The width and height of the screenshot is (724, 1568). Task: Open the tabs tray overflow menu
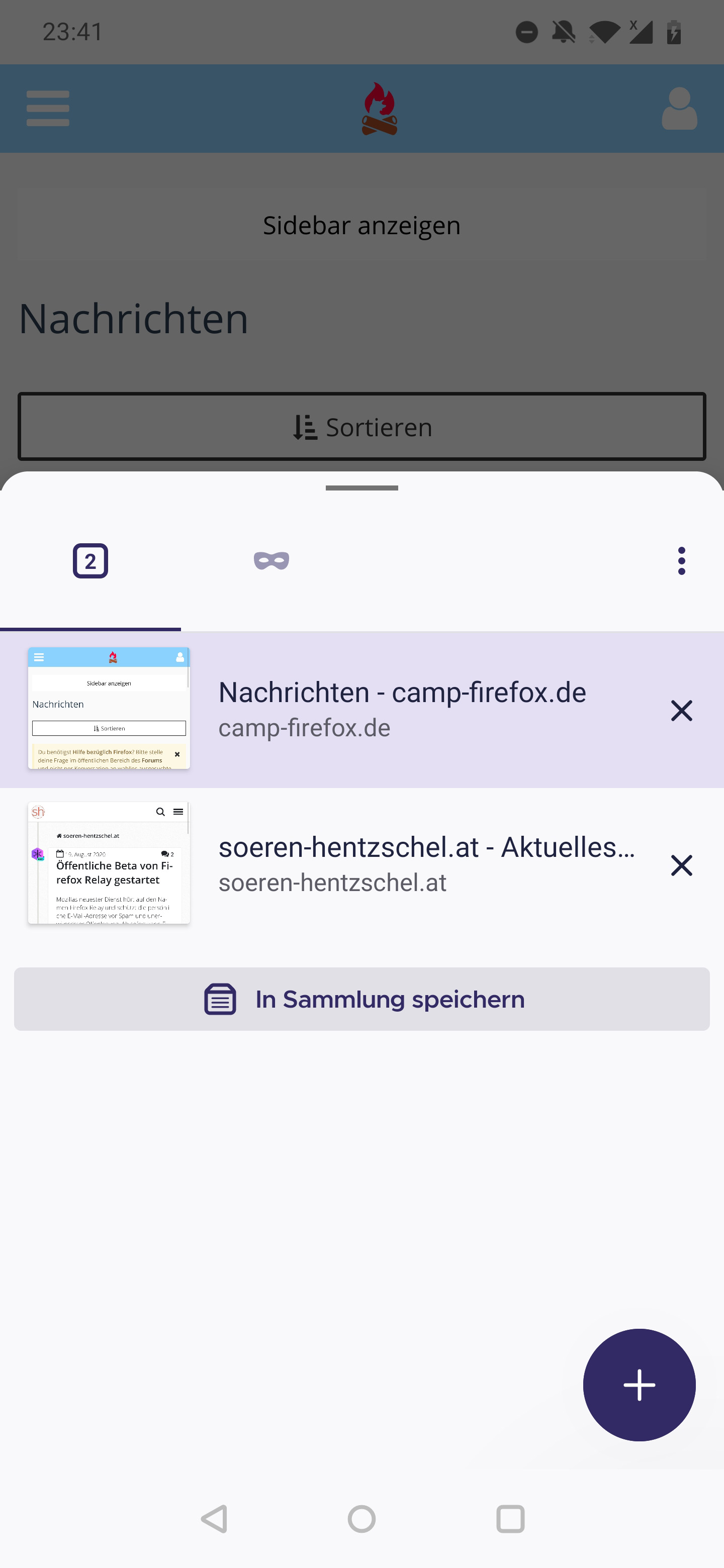point(681,560)
